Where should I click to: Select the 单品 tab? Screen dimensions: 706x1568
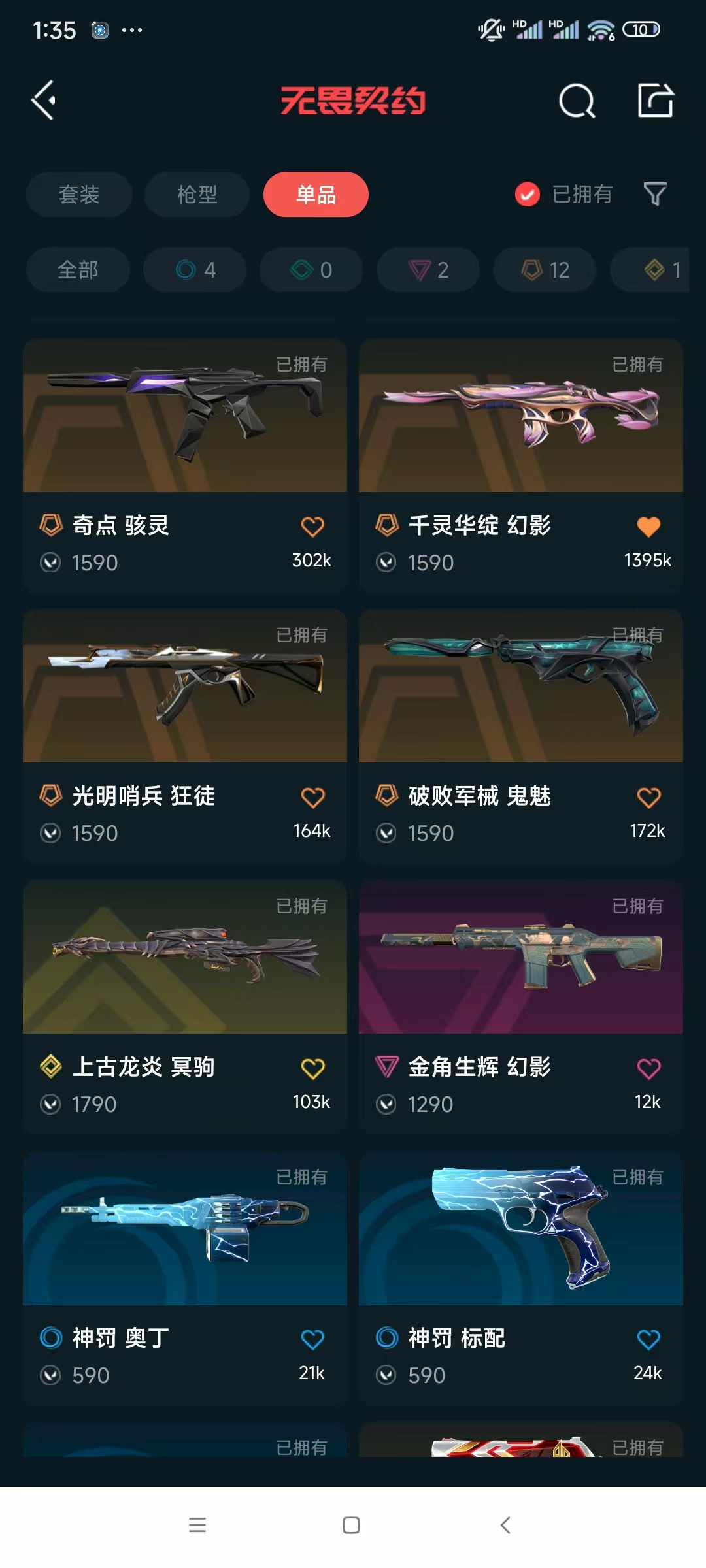316,194
